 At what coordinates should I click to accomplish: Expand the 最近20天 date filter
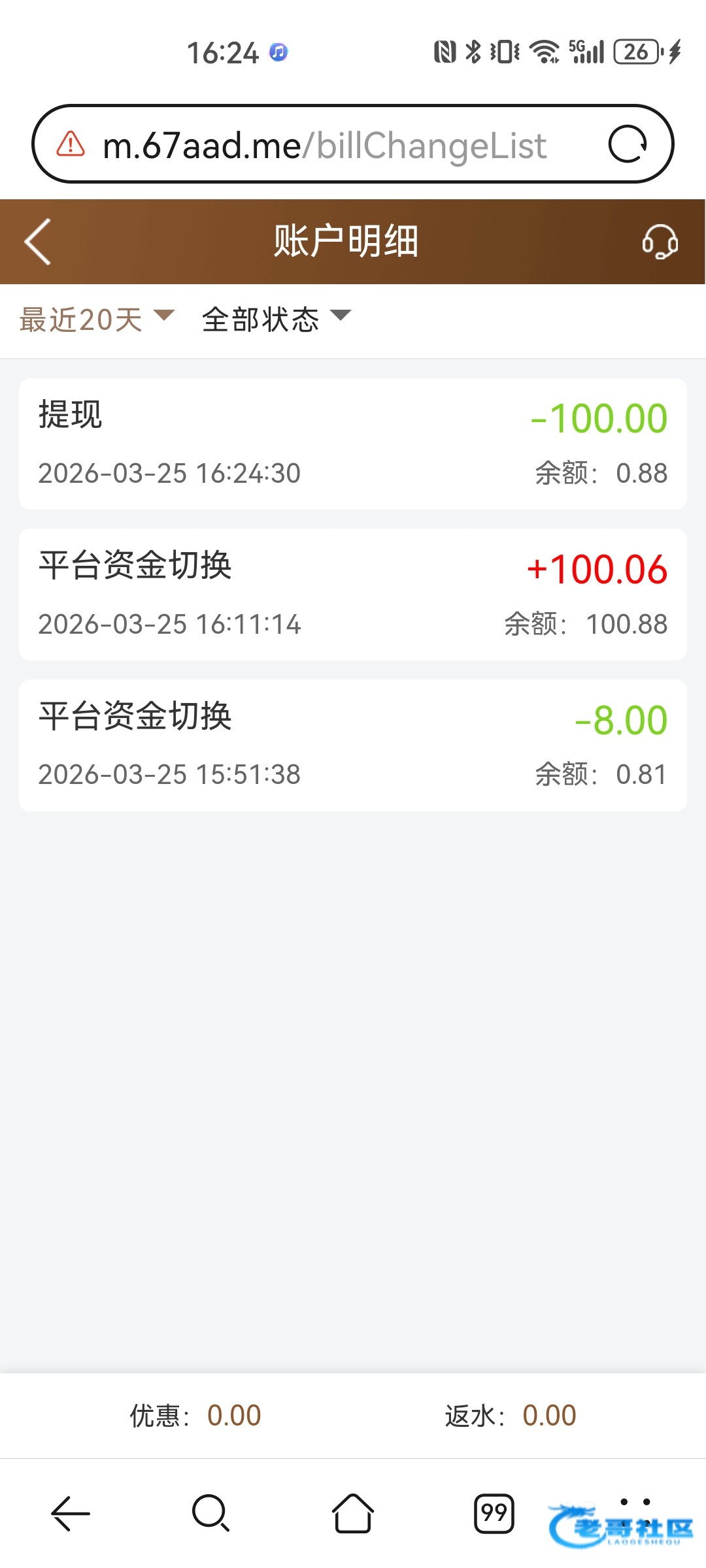[x=97, y=319]
